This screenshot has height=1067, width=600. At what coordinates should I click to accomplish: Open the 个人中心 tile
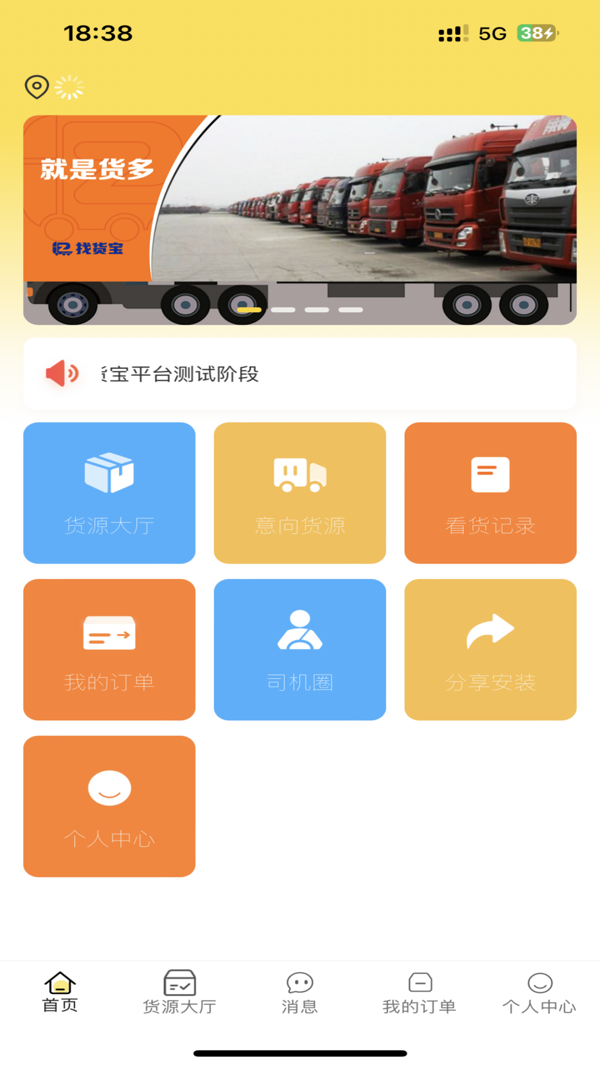[x=109, y=806]
